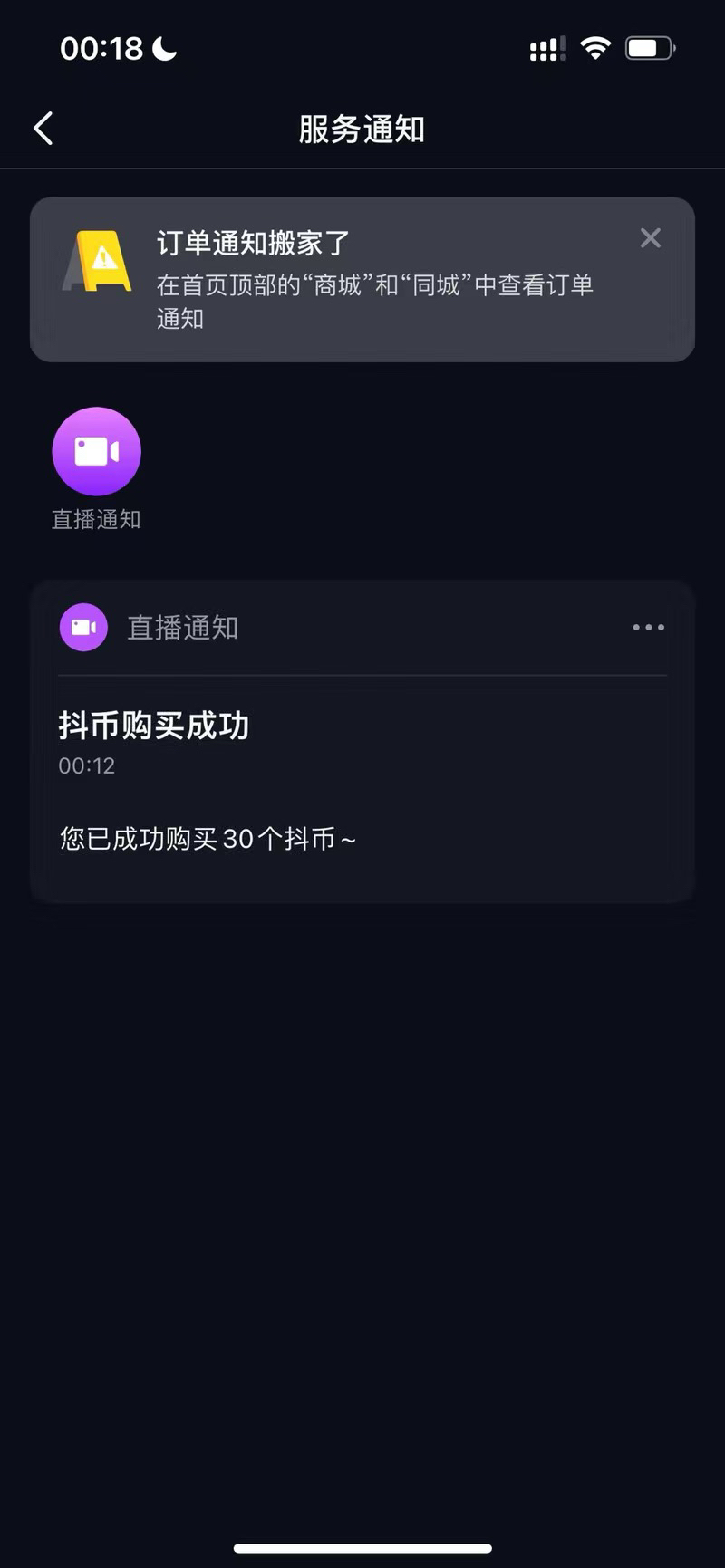Image resolution: width=725 pixels, height=1568 pixels.
Task: Open the 直播通知 live notification channel icon
Action: [x=96, y=449]
